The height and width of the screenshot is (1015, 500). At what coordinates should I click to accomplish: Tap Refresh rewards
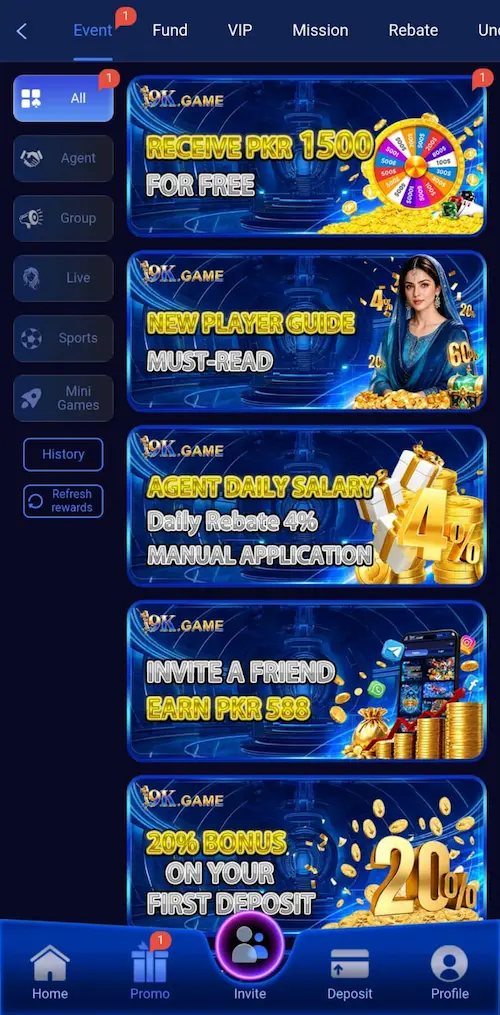tap(63, 501)
